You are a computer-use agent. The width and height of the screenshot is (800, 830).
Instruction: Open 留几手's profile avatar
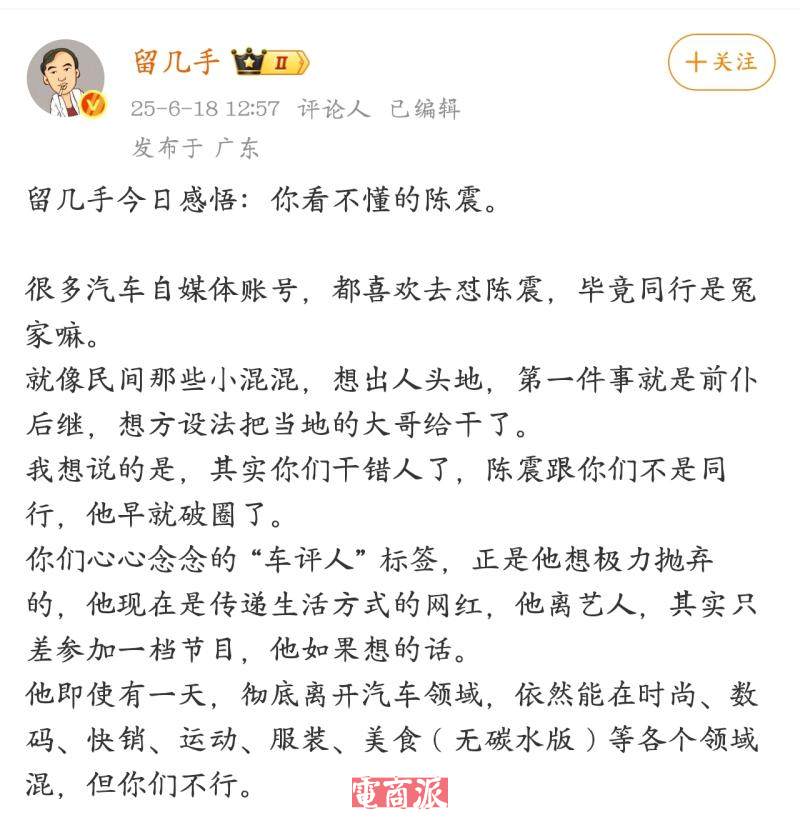[66, 79]
